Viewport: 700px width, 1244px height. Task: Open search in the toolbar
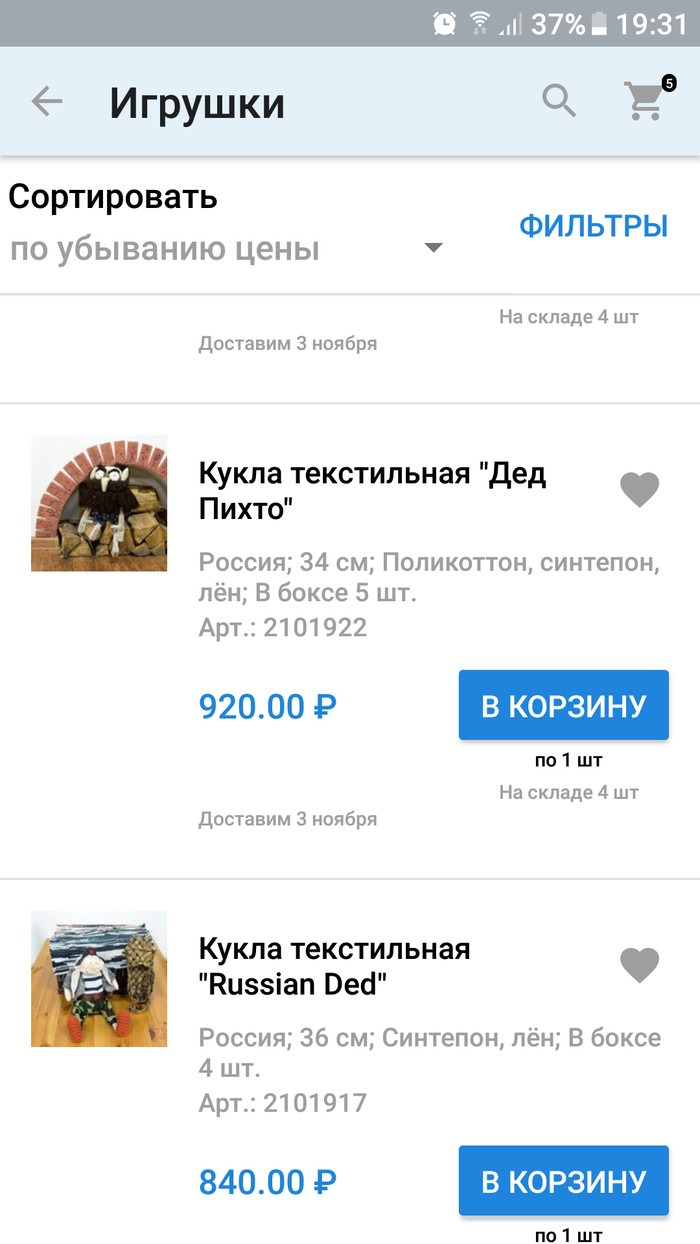(x=559, y=101)
